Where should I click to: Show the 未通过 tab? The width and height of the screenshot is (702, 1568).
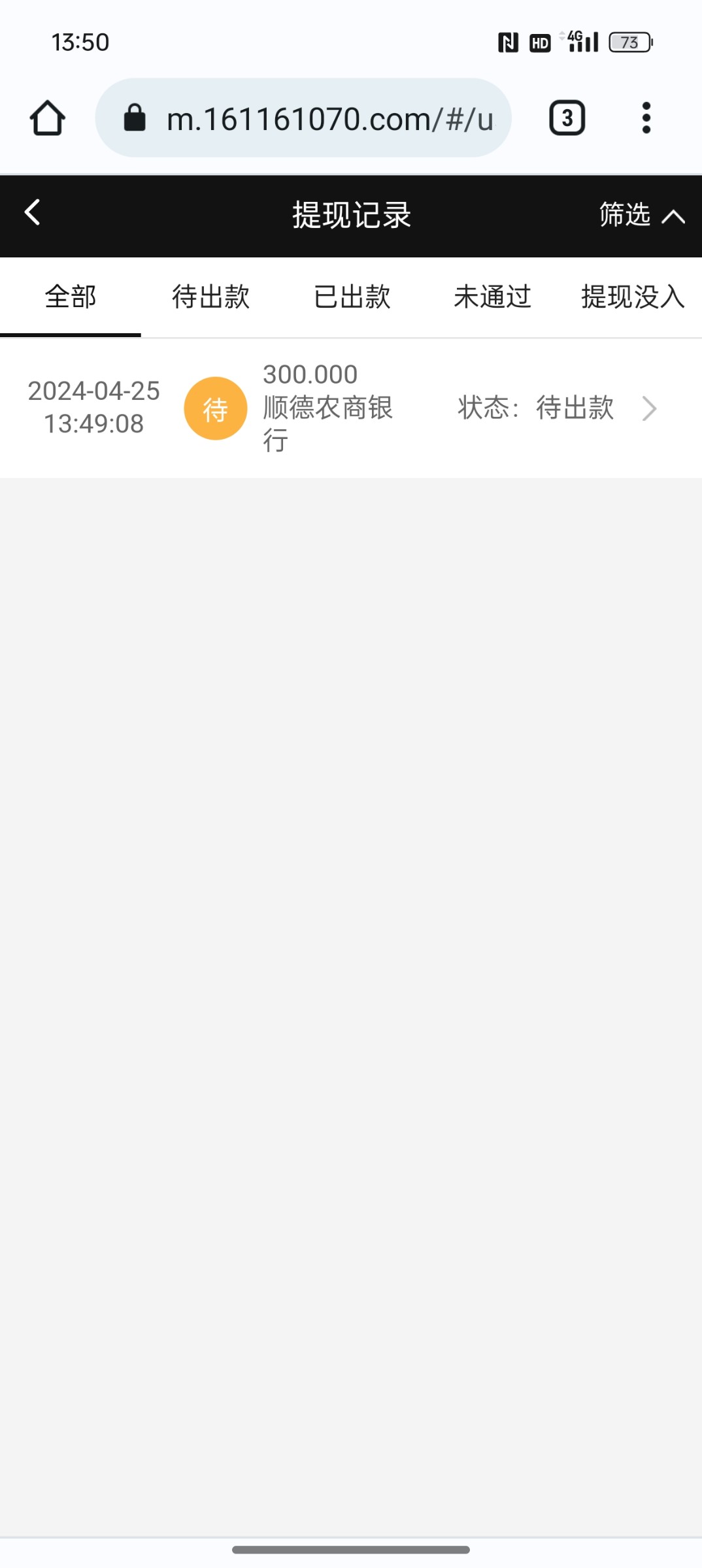492,297
